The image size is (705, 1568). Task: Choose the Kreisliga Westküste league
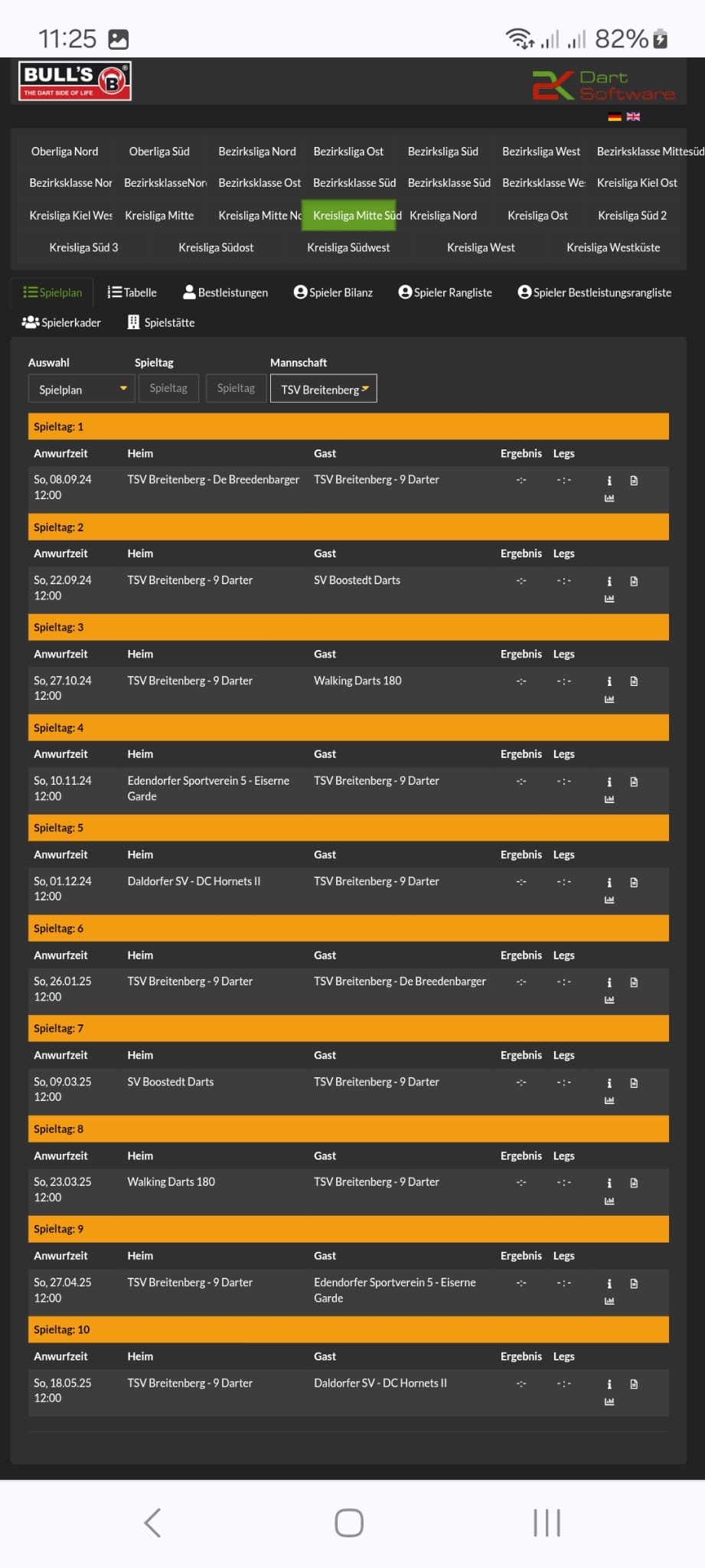(613, 247)
